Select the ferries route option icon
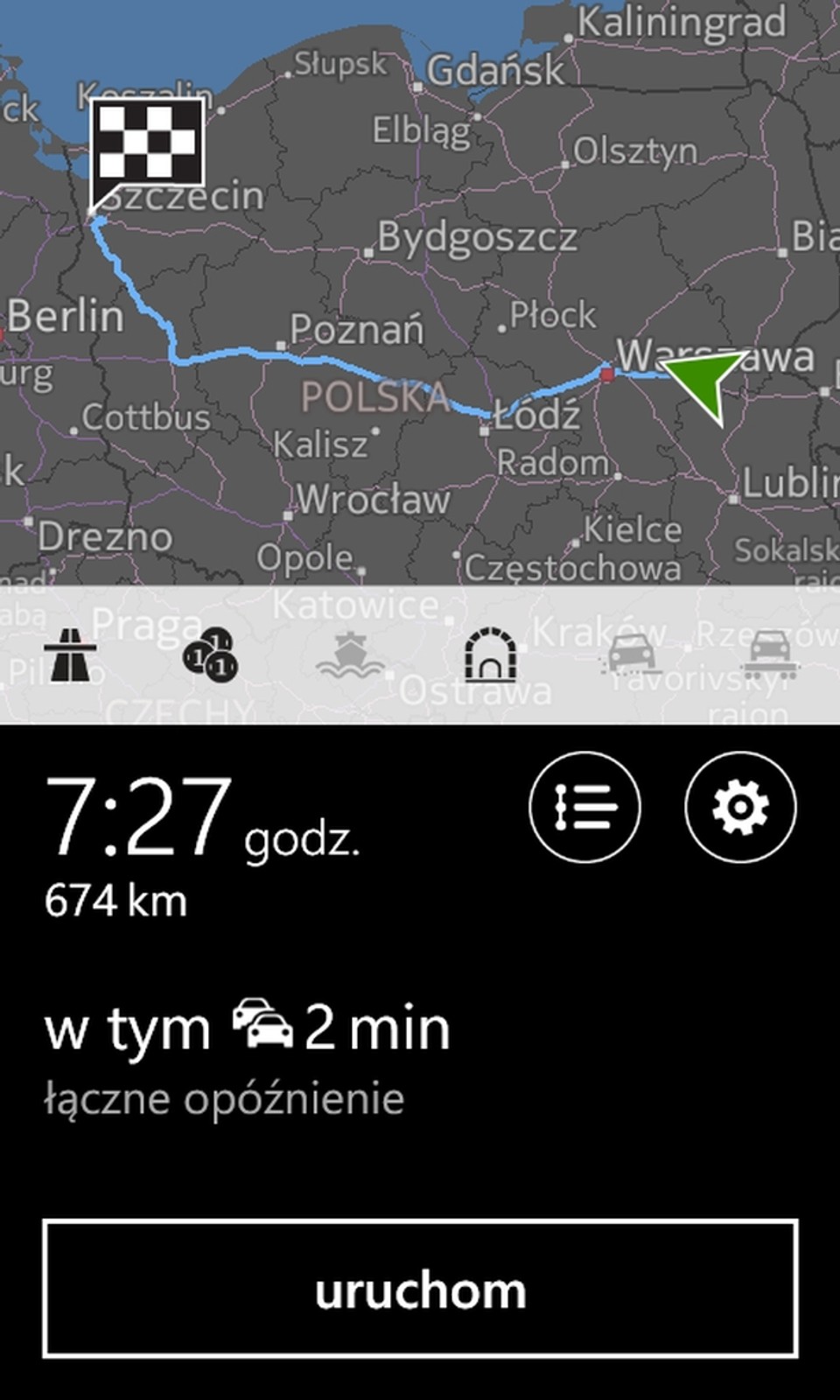This screenshot has height=1400, width=840. 350,656
